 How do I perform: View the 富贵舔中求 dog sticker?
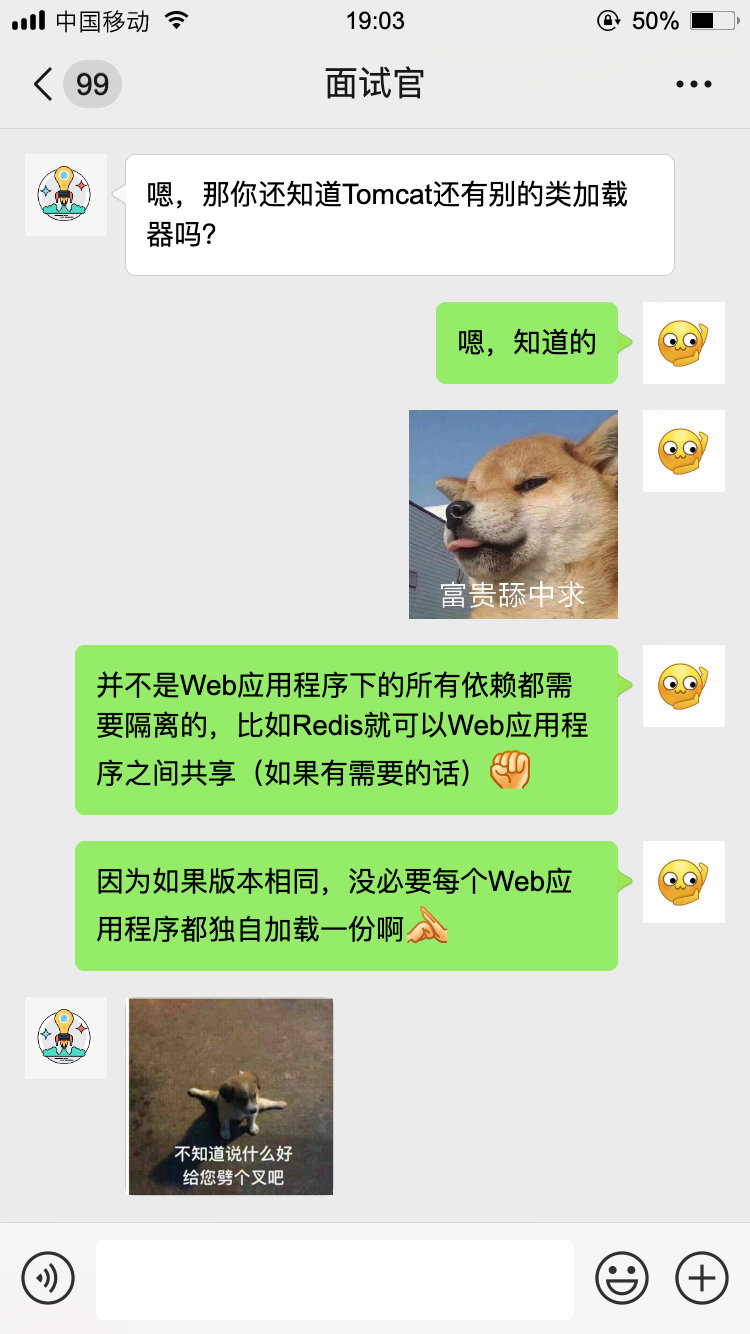(x=513, y=514)
